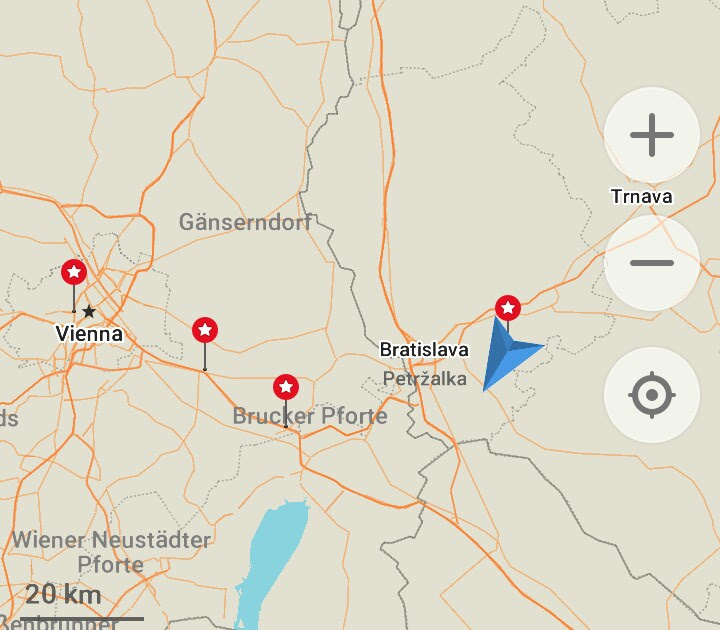The image size is (720, 630).
Task: Open the bookmark pin near Vienna
Action: point(74,272)
